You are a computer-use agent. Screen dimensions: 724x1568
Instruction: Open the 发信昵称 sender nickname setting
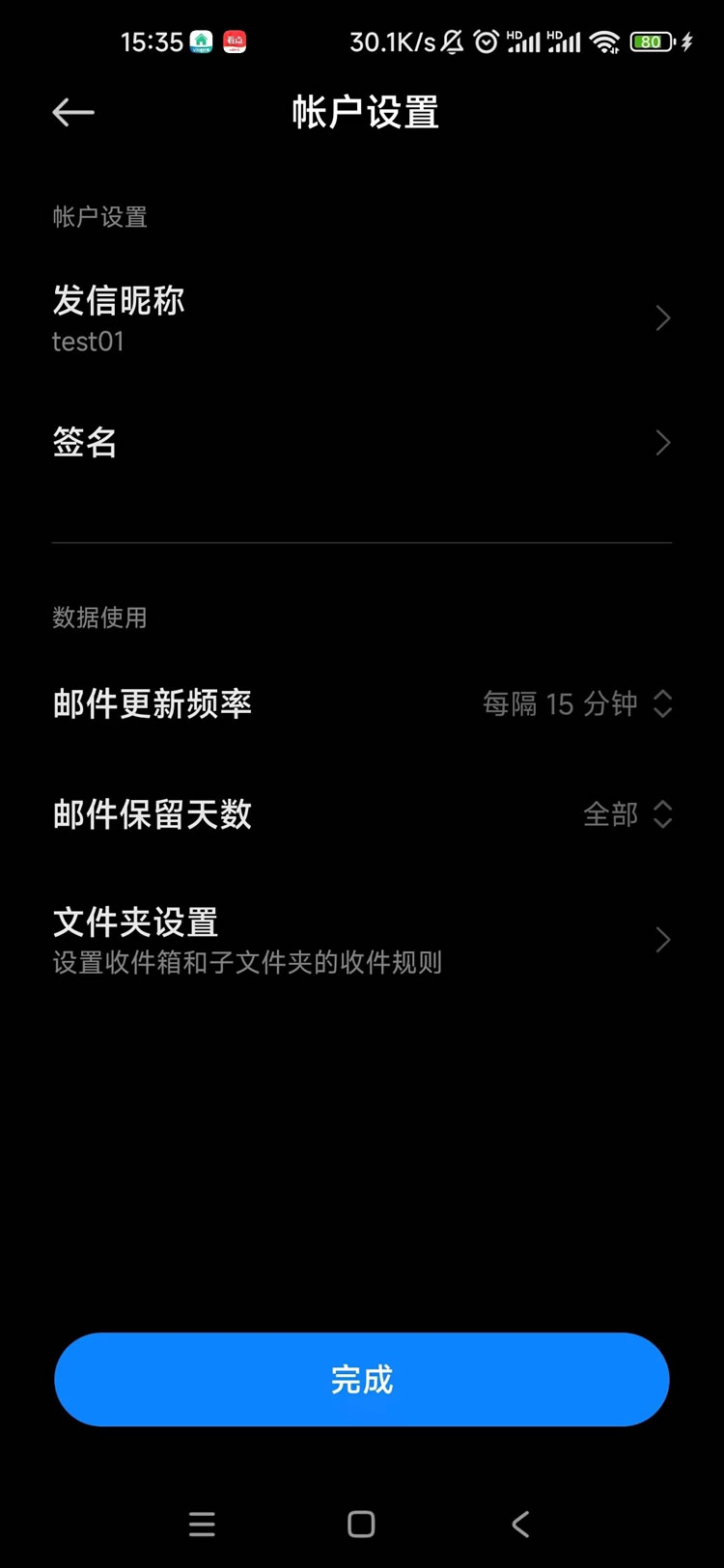[x=361, y=318]
